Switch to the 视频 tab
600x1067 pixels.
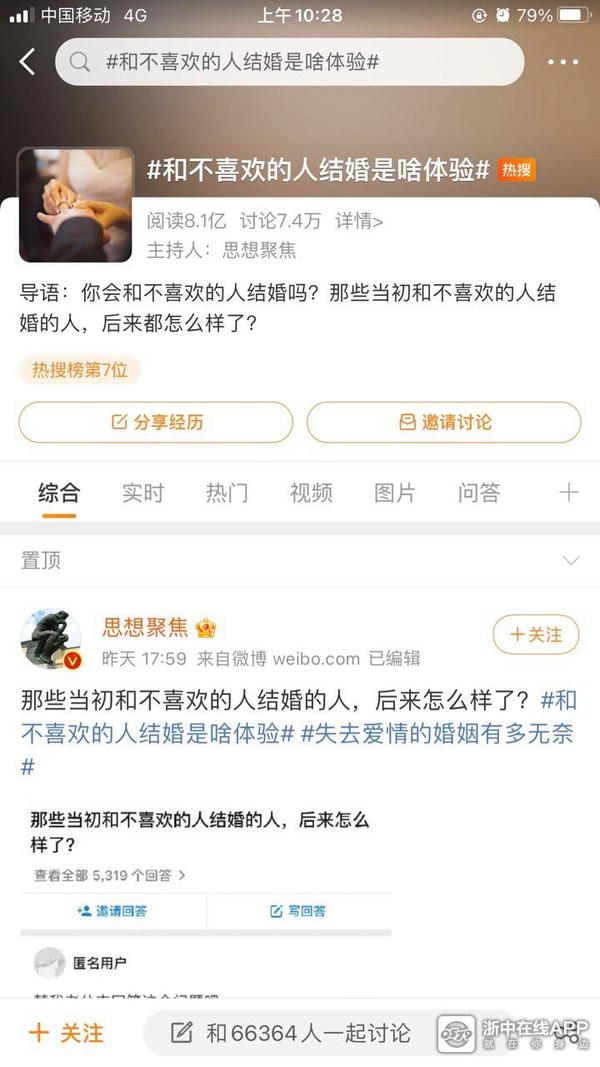point(311,493)
